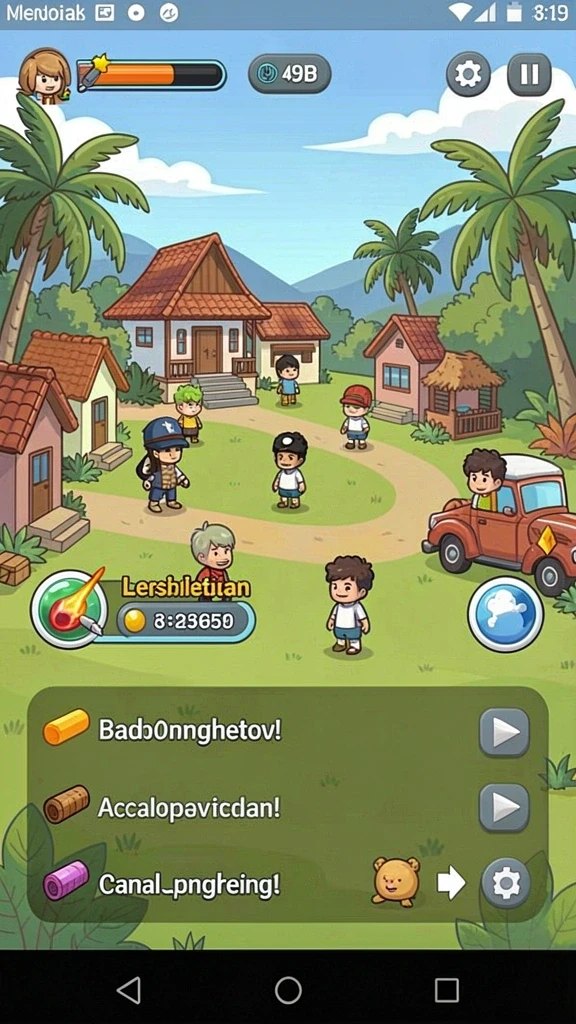Tap the blue cloud action button
Viewport: 576px width, 1024px height.
click(505, 614)
